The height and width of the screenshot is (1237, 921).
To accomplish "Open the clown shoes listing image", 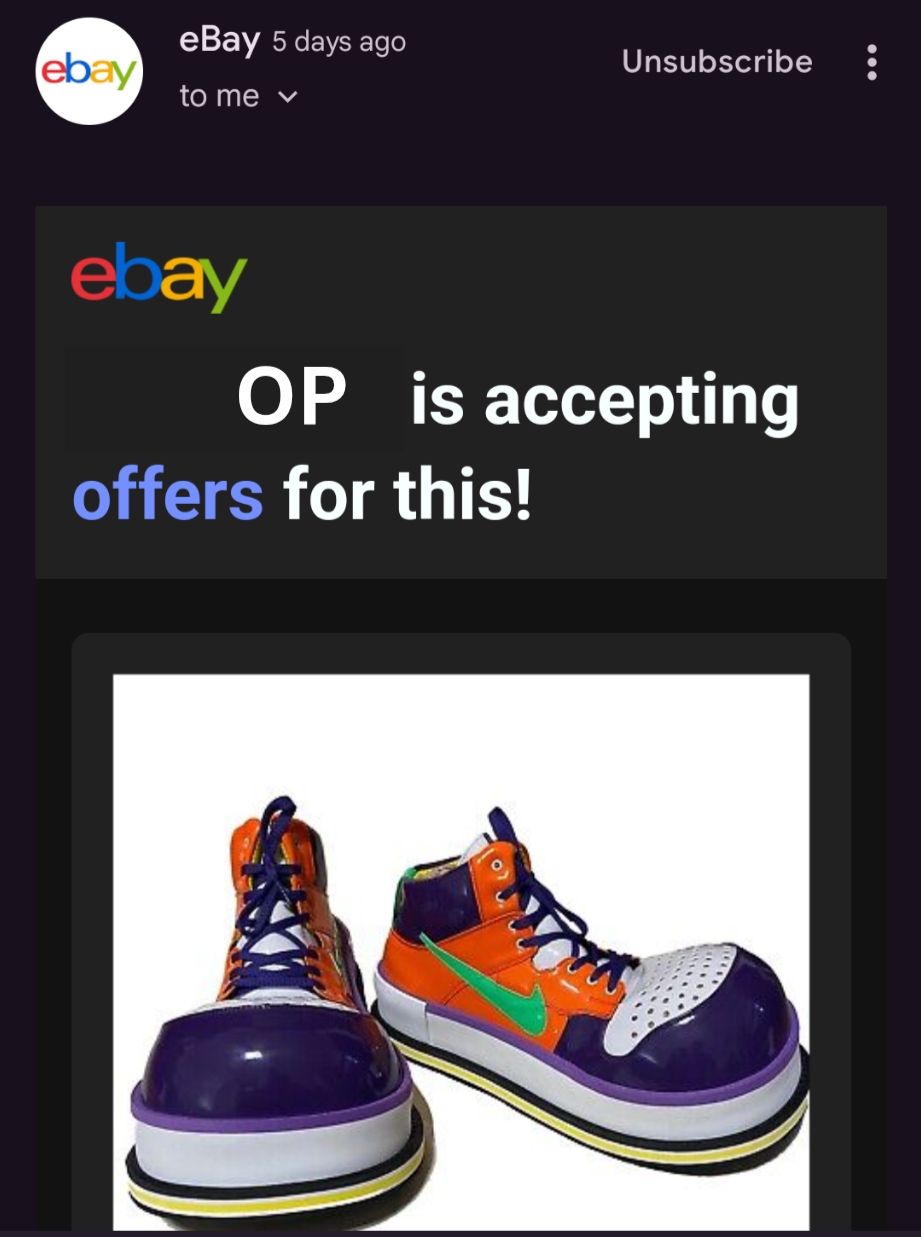I will tap(460, 950).
